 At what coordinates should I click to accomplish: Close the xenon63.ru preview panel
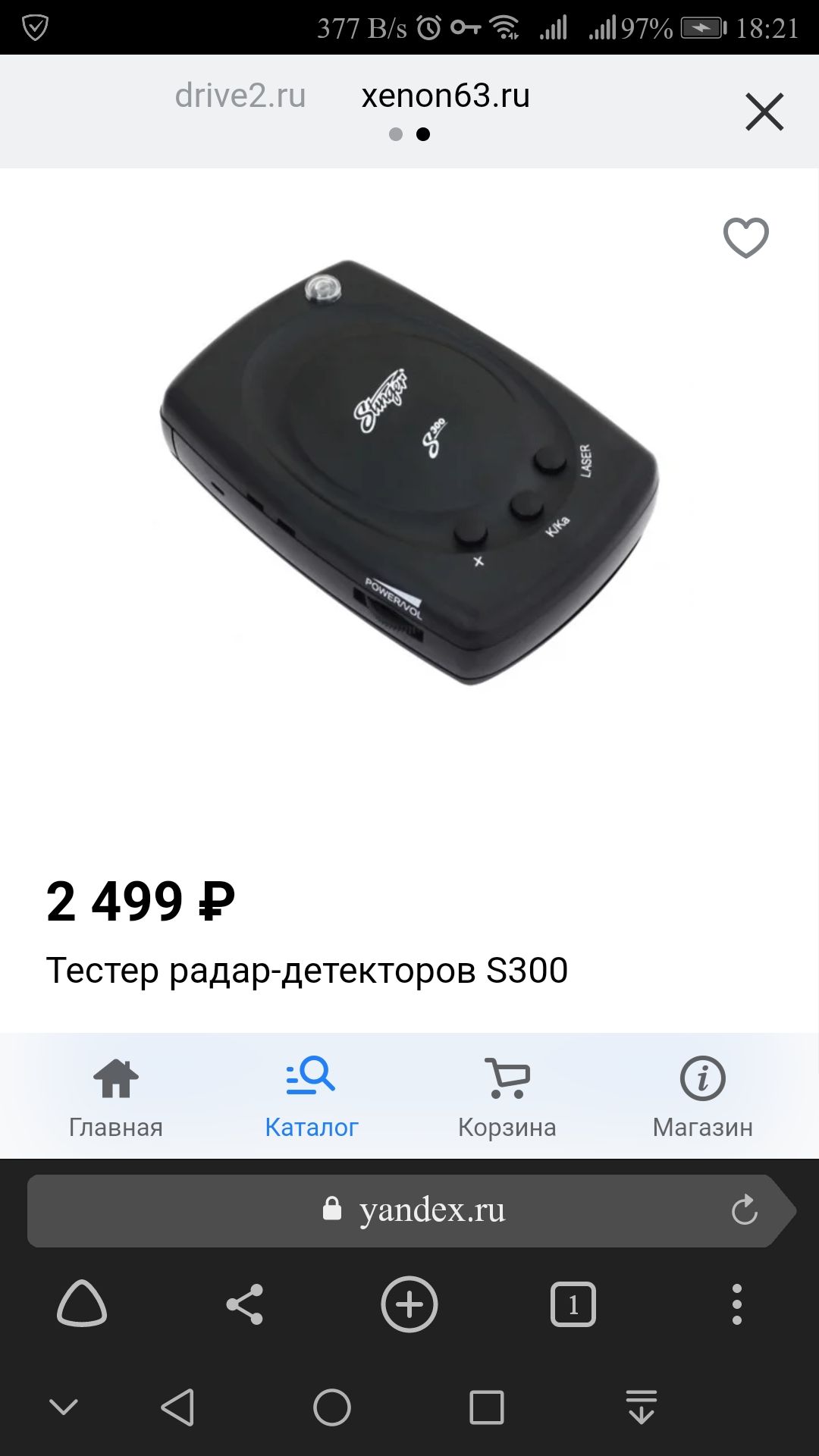[x=764, y=112]
